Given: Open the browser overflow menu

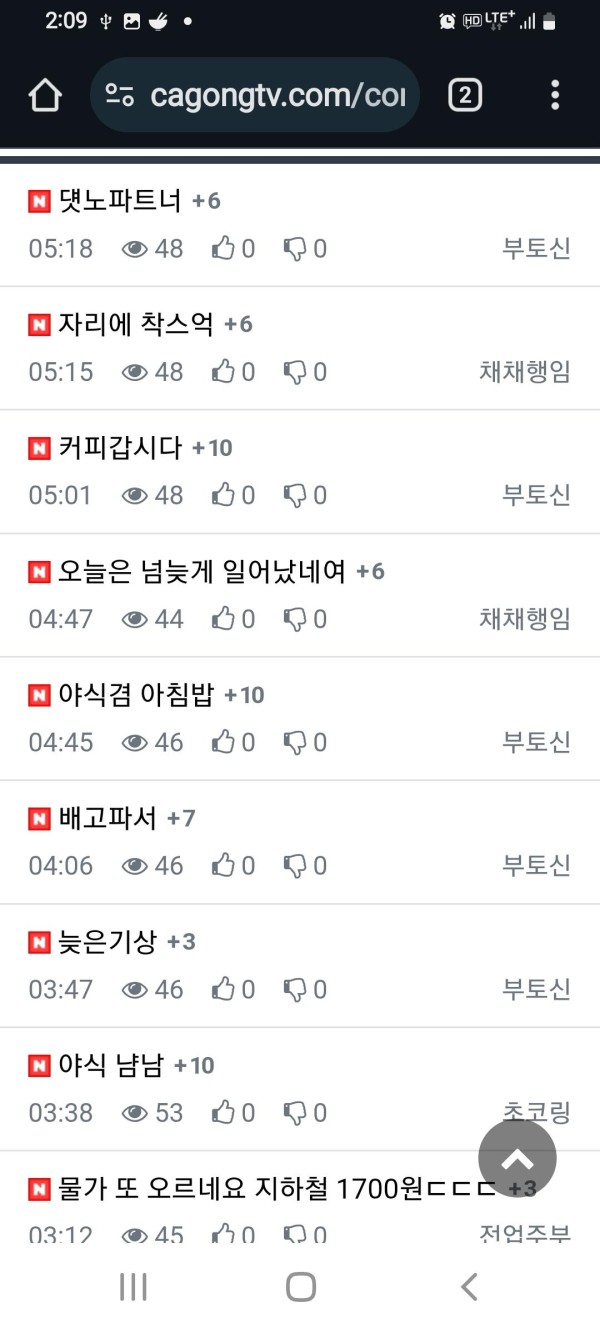Looking at the screenshot, I should click(x=555, y=96).
